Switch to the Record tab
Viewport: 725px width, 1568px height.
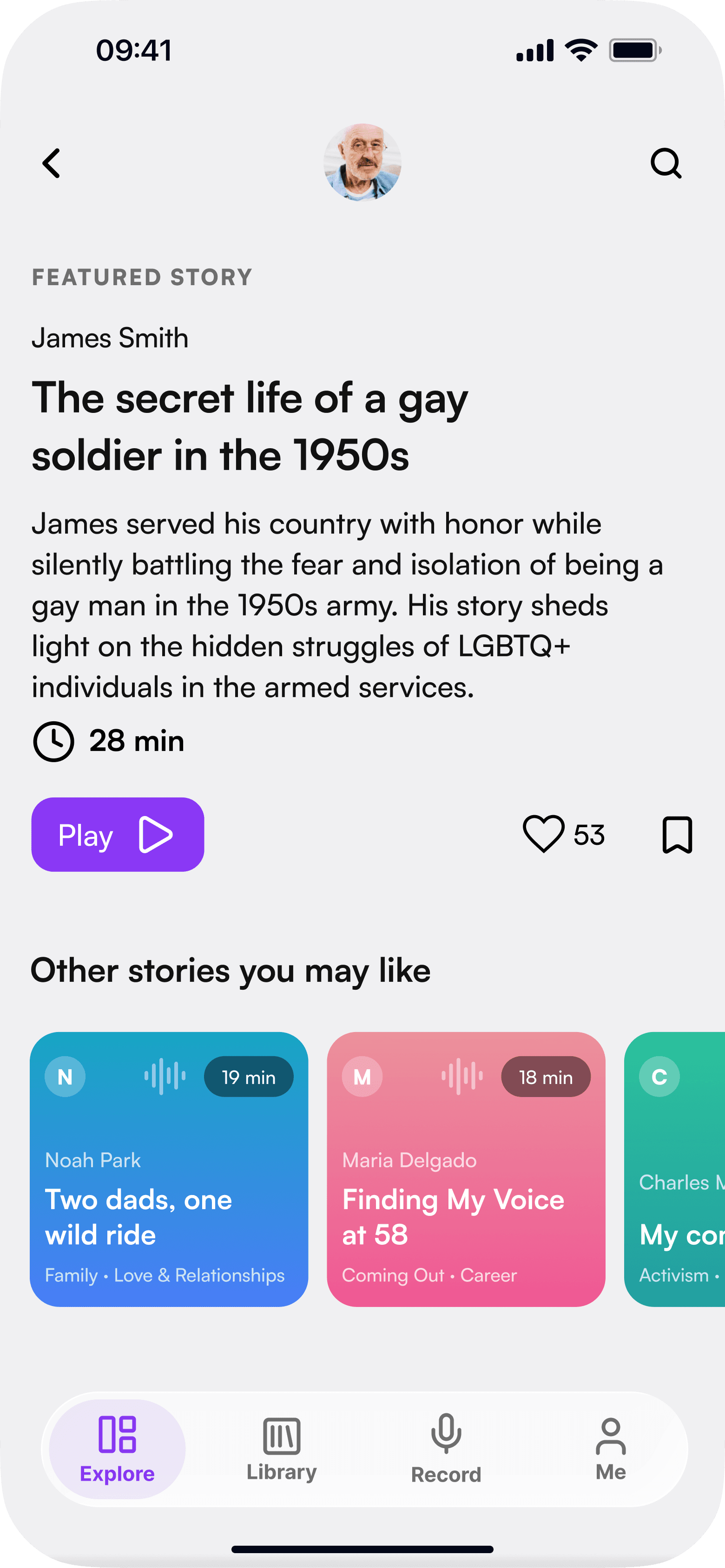(446, 1449)
